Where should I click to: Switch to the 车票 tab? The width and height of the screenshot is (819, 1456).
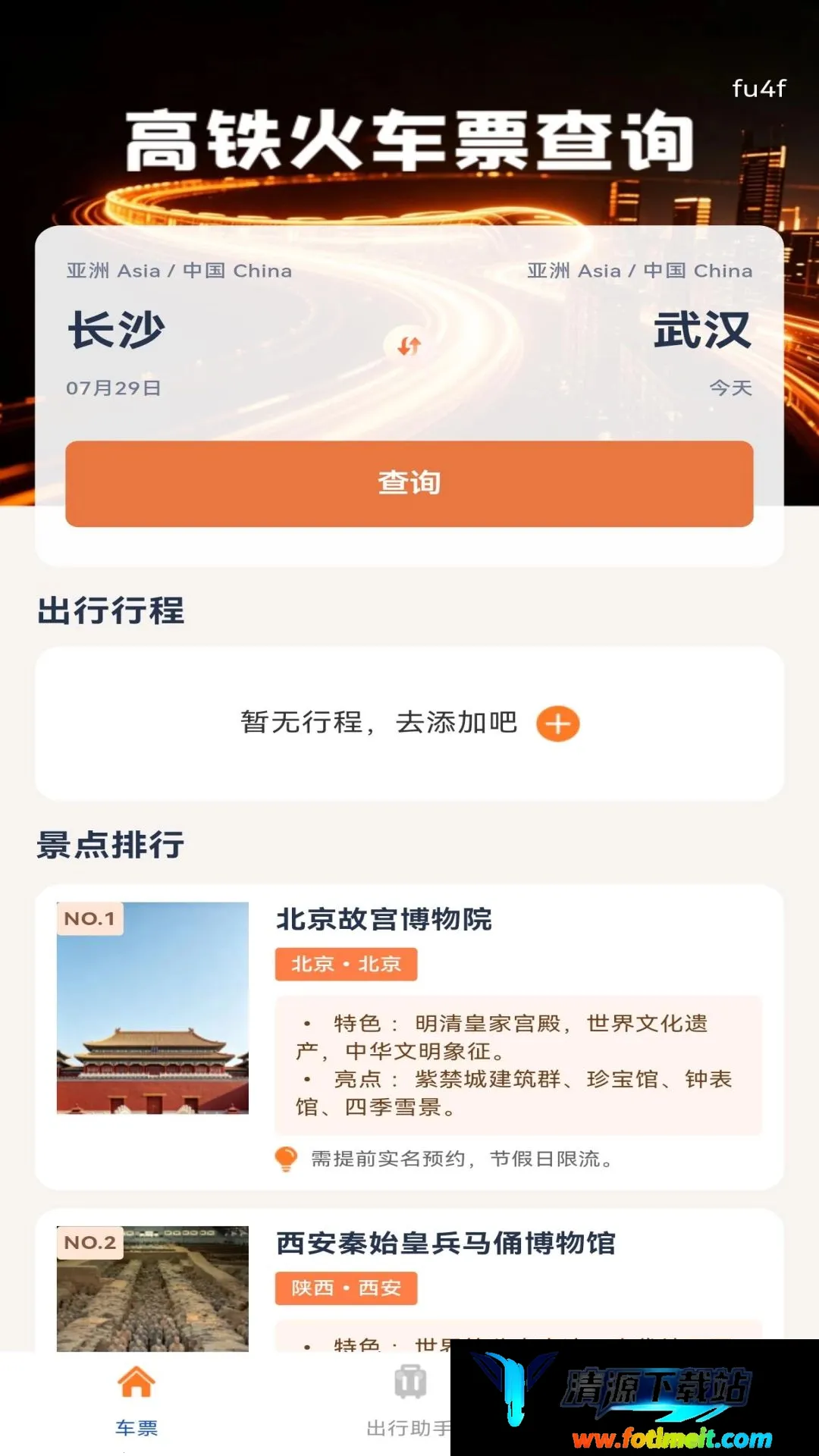[x=136, y=1402]
